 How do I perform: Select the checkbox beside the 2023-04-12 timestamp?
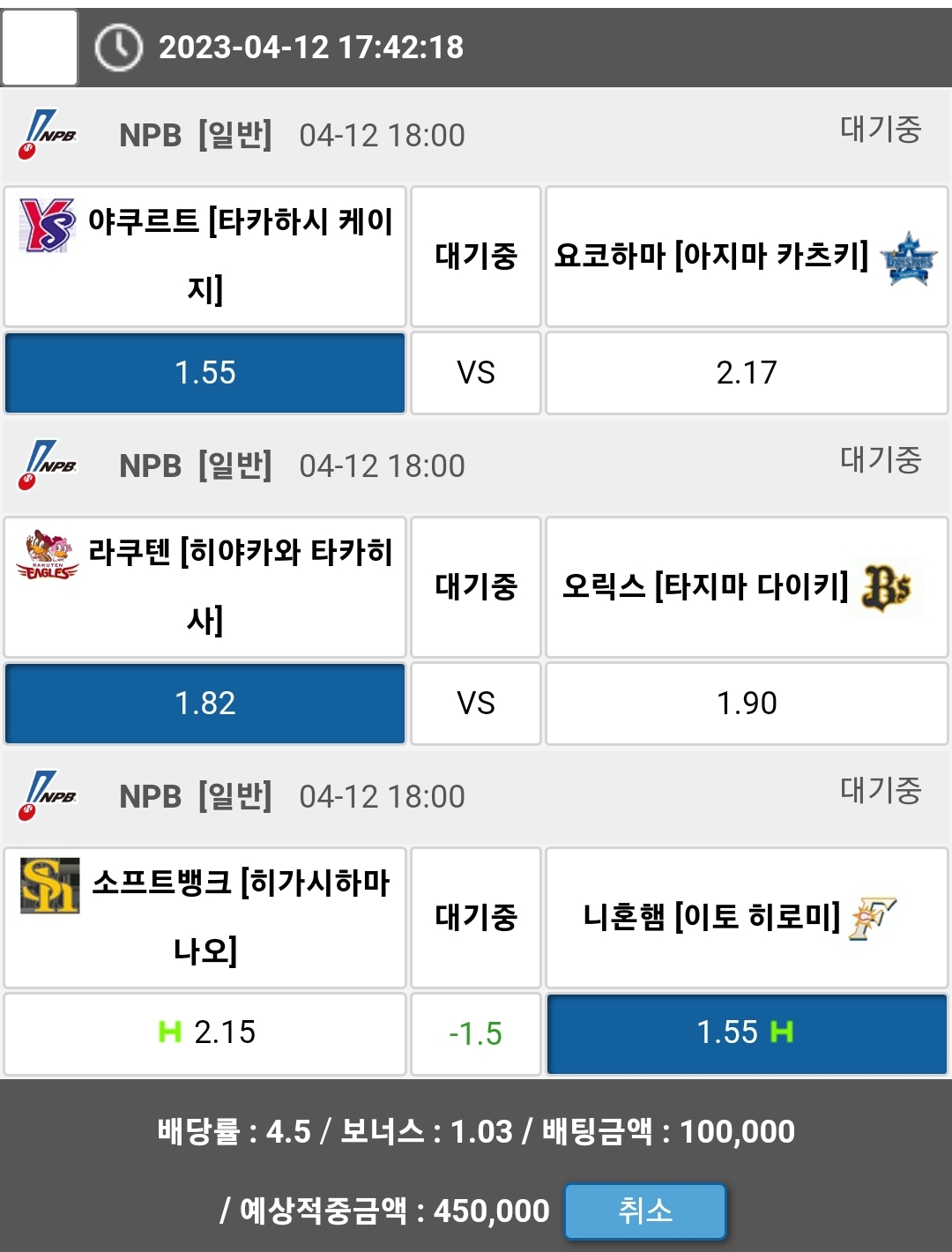pyautogui.click(x=40, y=48)
